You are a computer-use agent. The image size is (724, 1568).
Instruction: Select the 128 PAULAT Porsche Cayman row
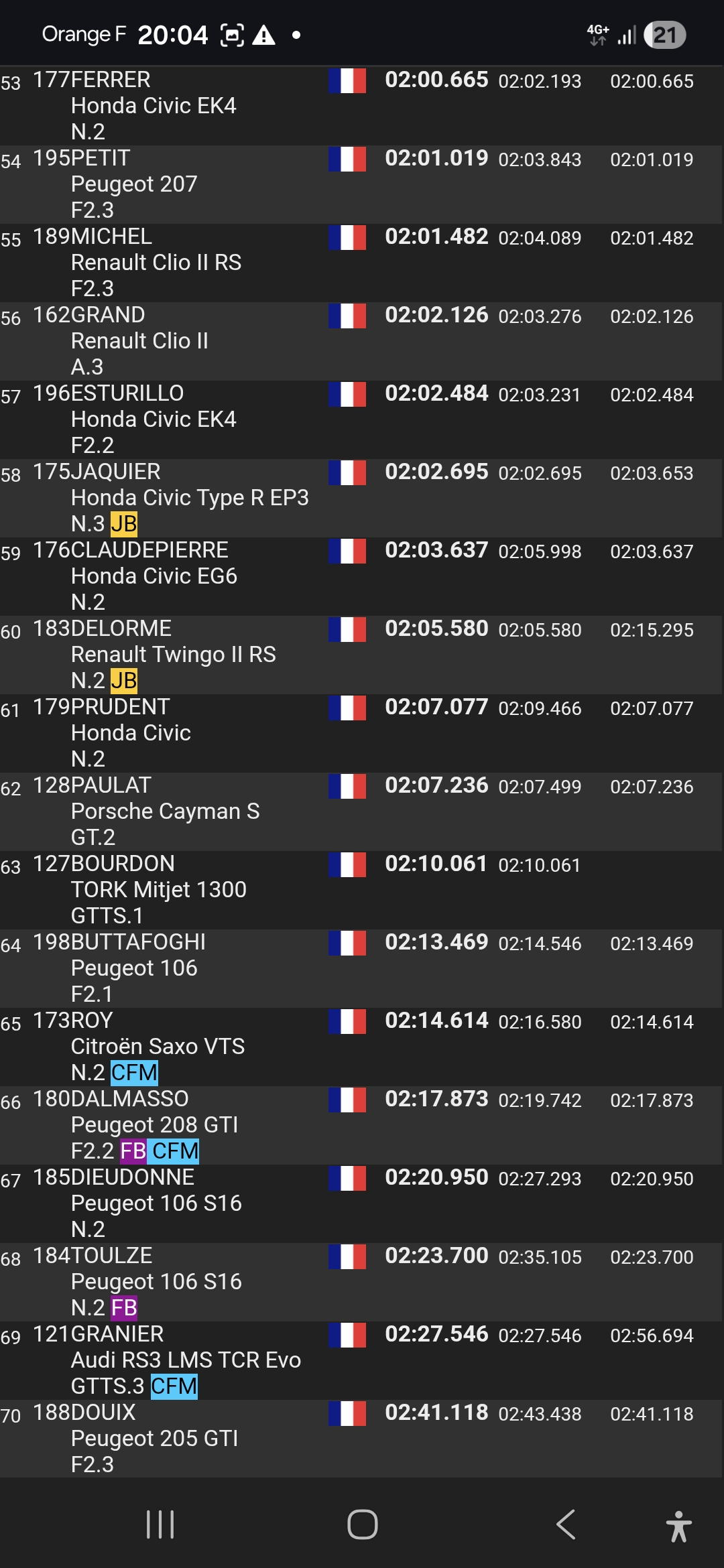tap(362, 811)
